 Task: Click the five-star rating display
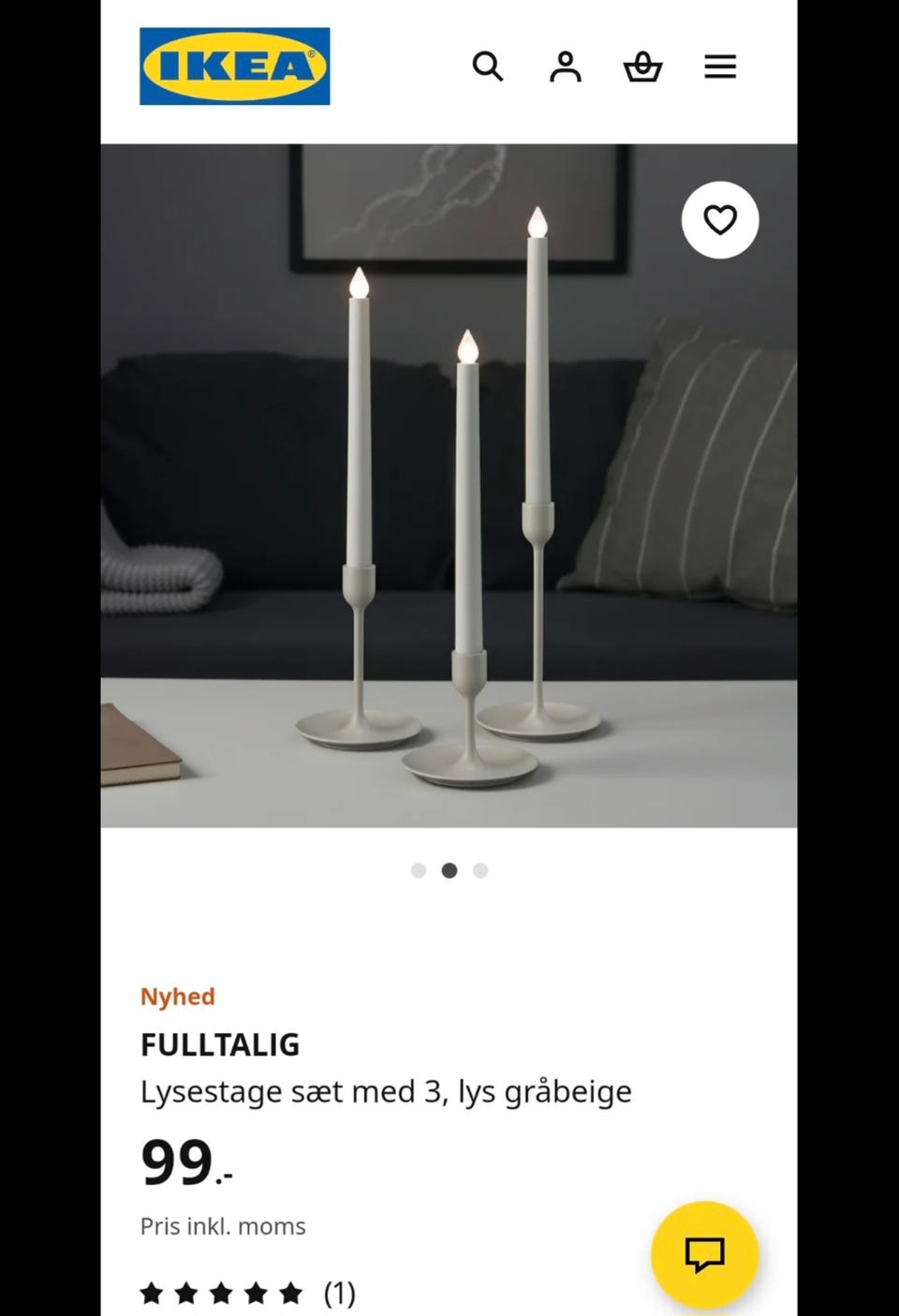223,1292
